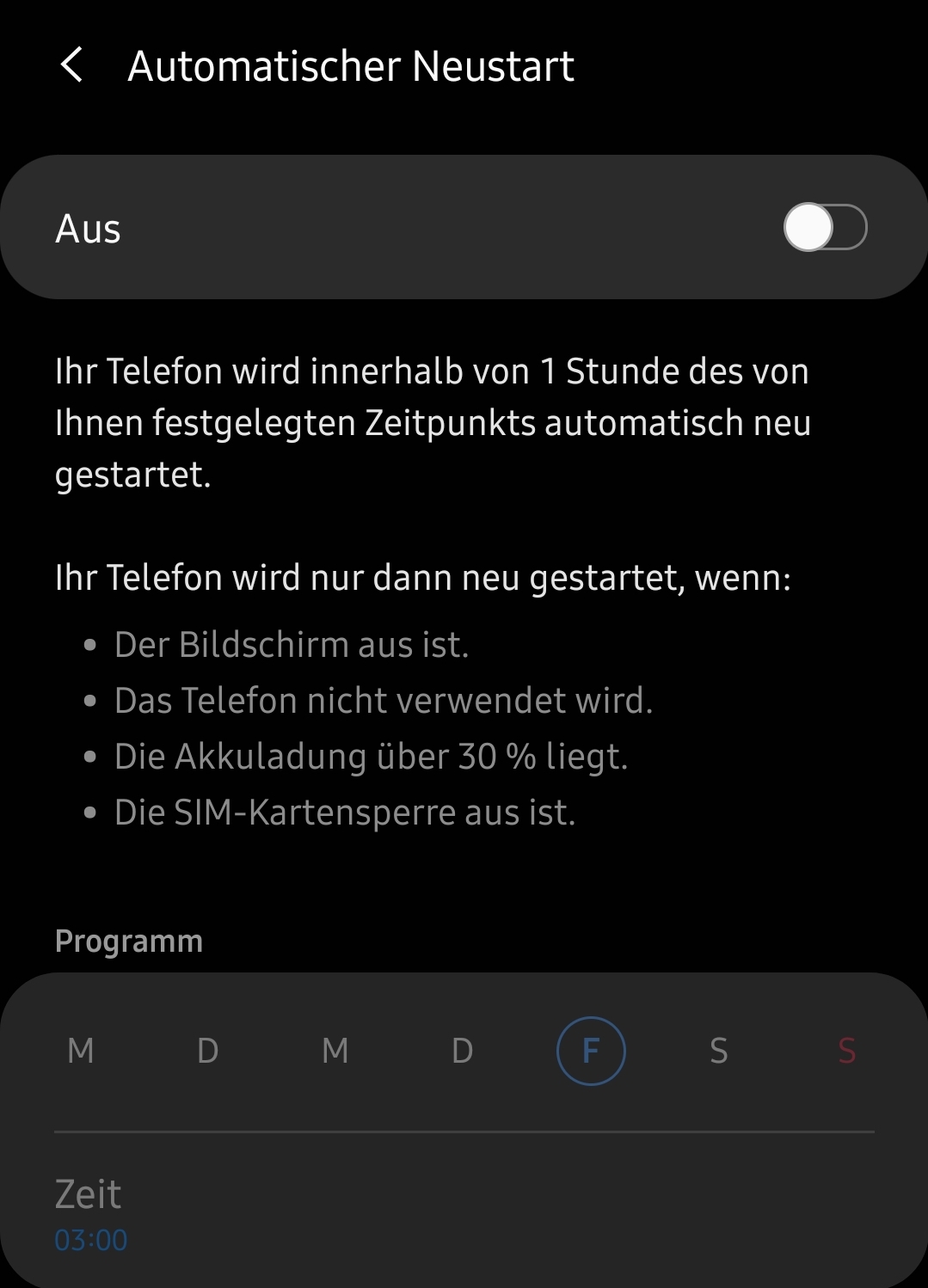Select the red Sonntag day
This screenshot has height=1288, width=928.
[x=847, y=1050]
